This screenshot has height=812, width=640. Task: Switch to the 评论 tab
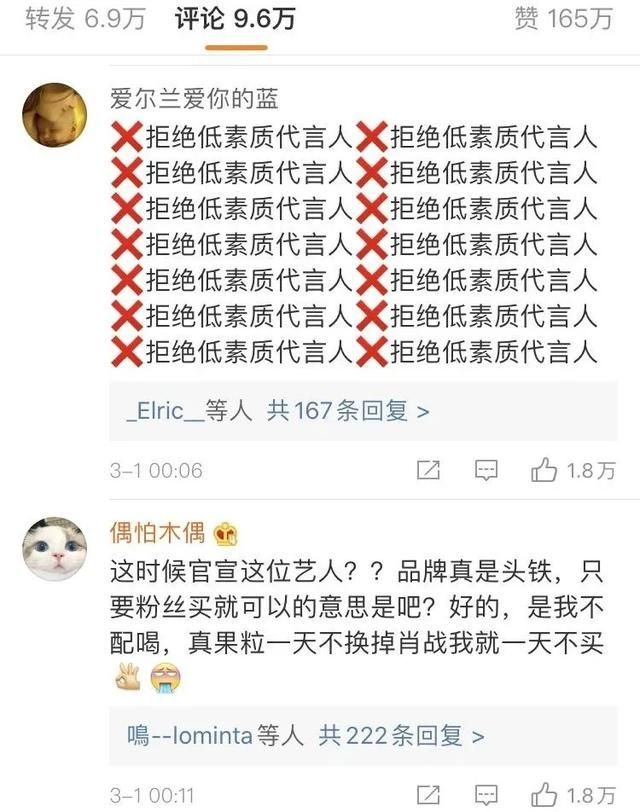coord(235,19)
